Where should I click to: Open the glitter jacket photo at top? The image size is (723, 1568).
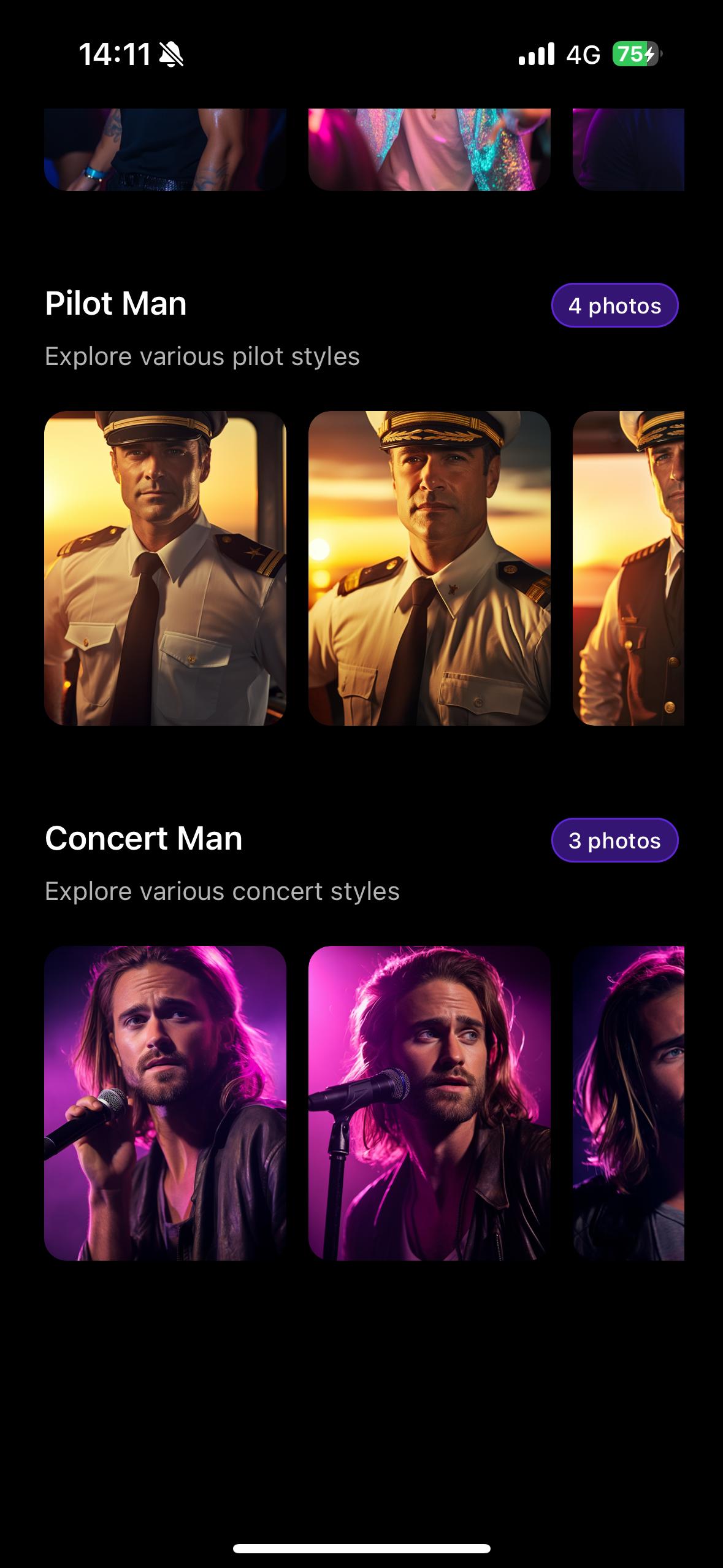click(429, 150)
